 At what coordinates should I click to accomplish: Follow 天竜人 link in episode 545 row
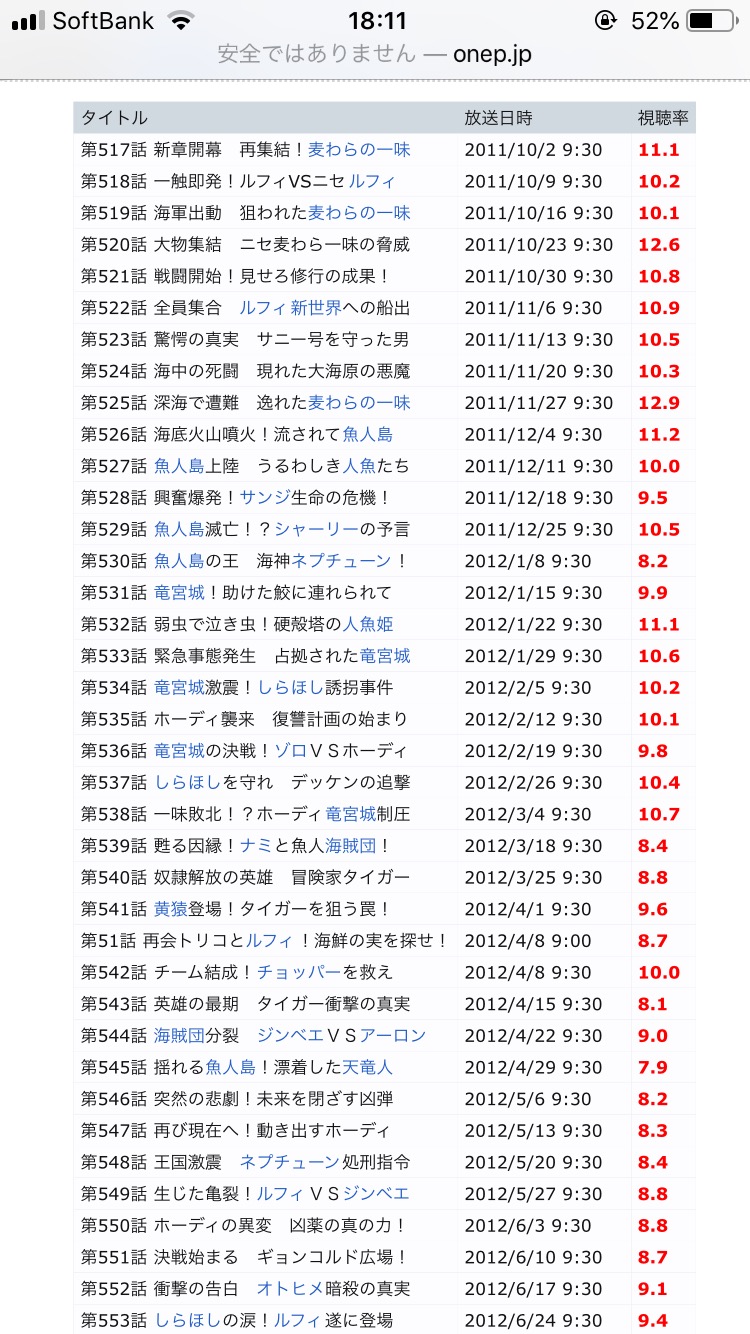pos(367,1068)
